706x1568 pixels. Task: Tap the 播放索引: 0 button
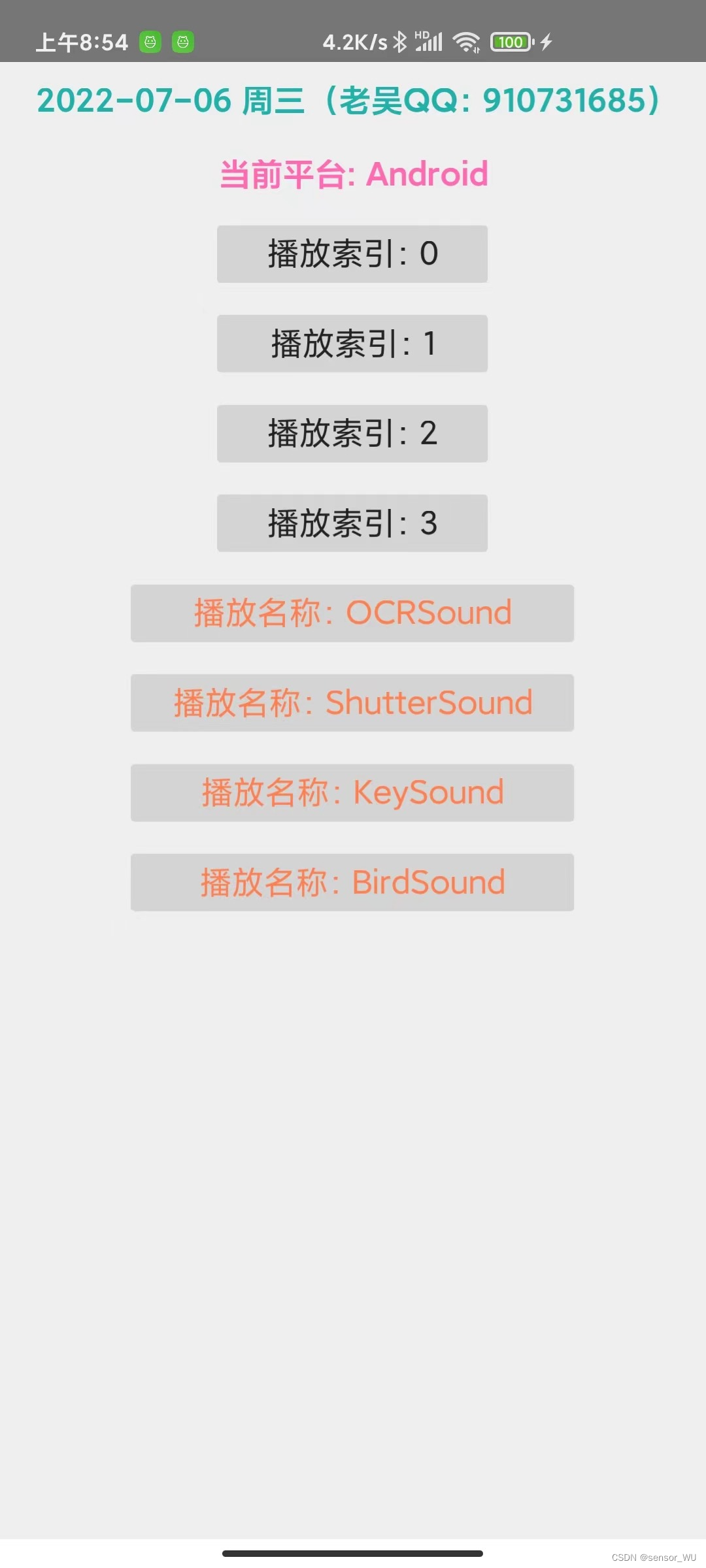pos(352,254)
